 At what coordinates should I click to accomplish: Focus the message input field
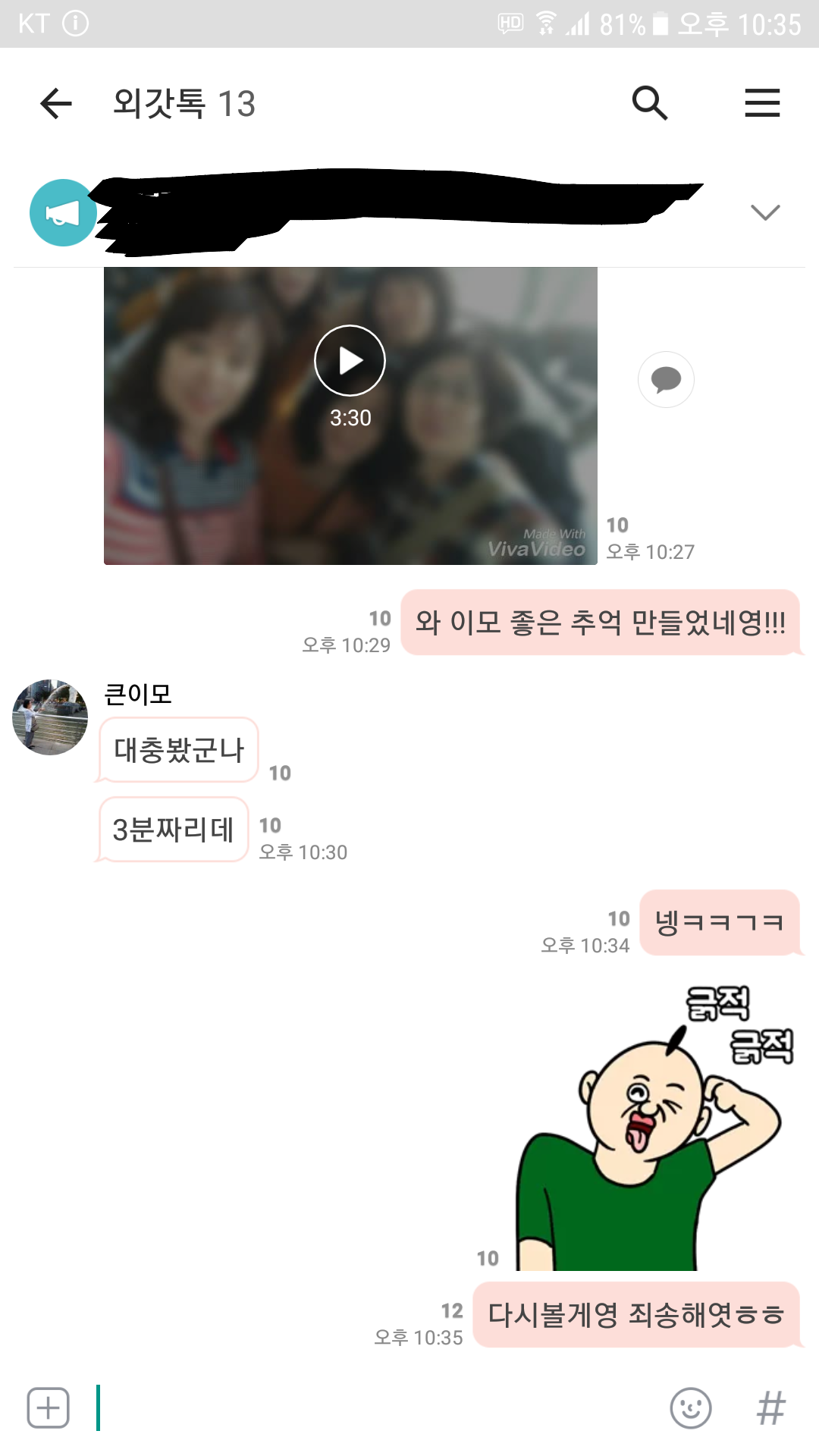point(379,1408)
